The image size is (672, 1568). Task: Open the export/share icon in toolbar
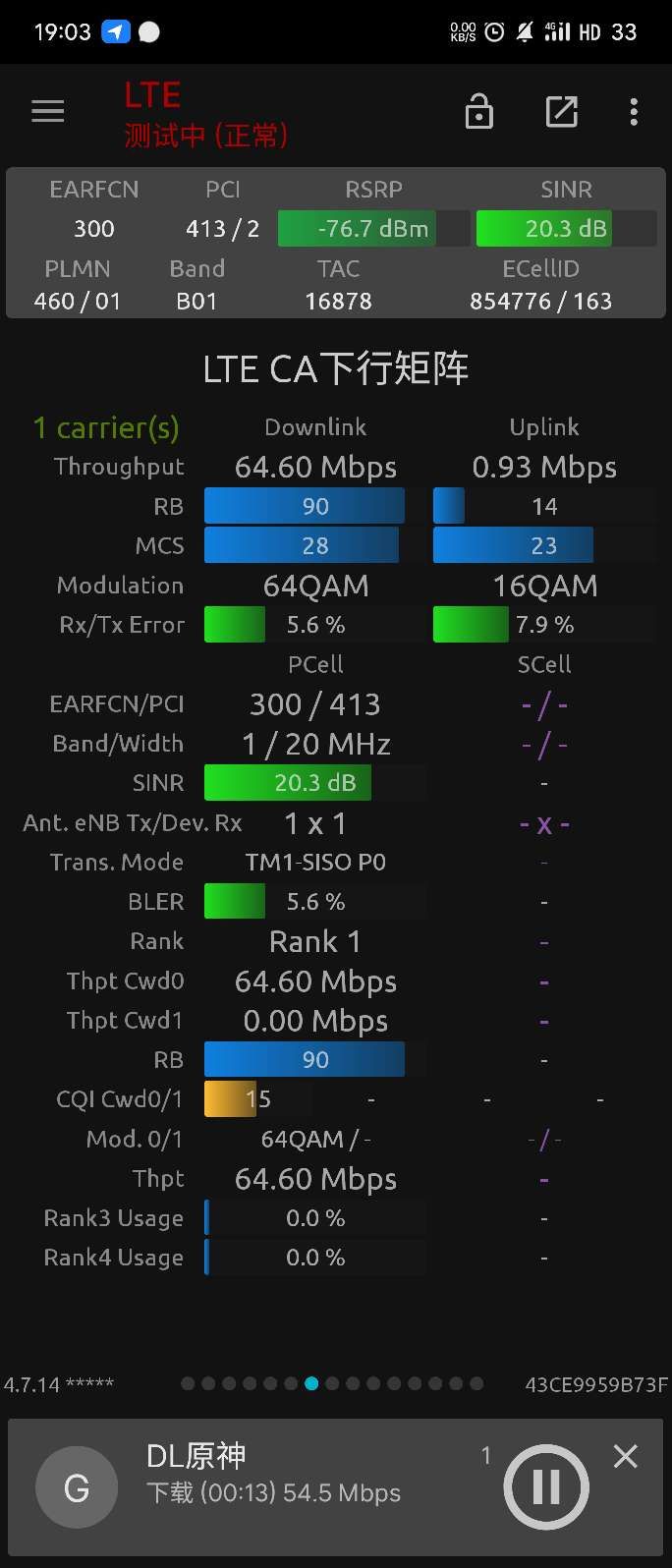pos(561,112)
